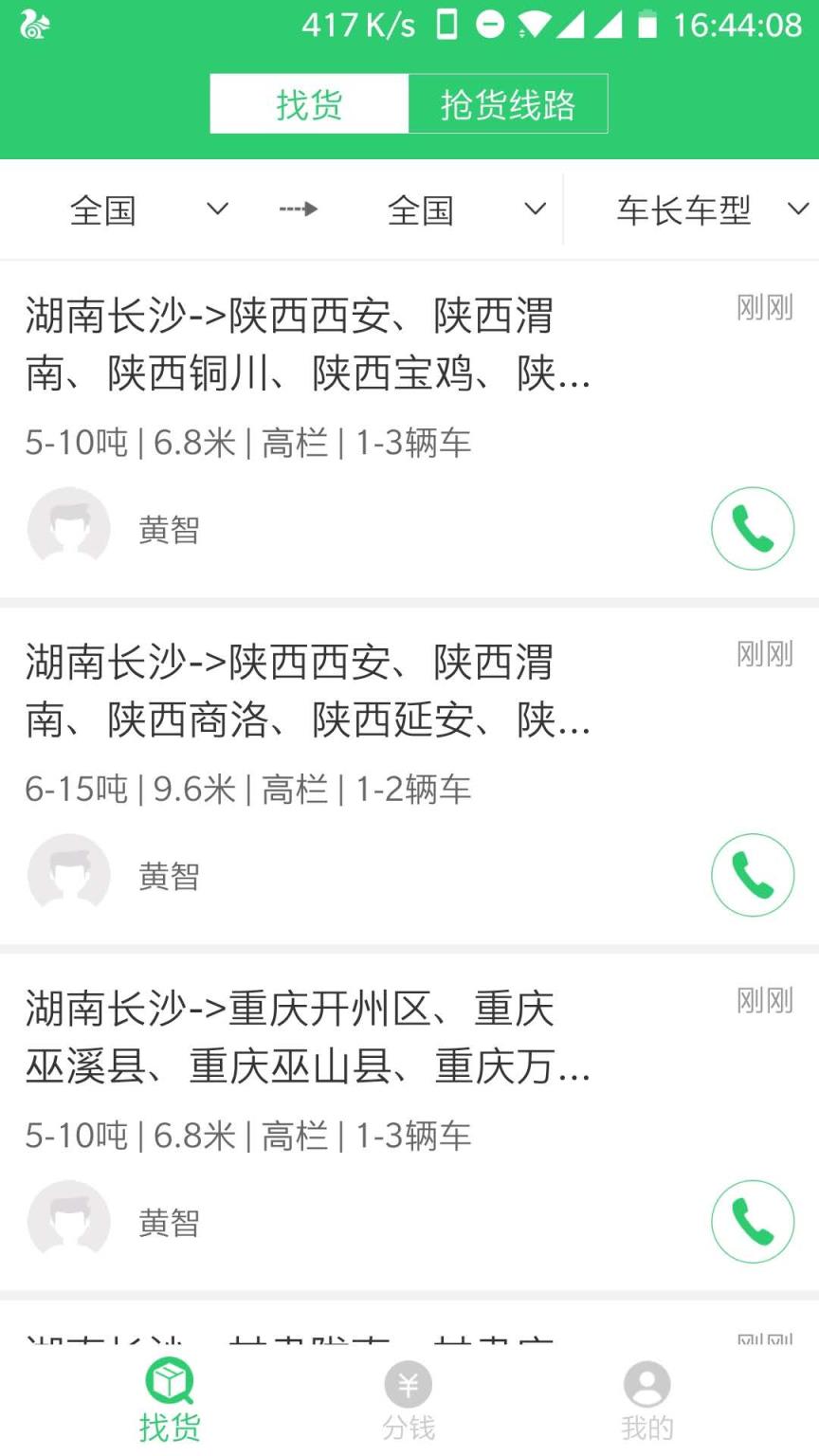This screenshot has width=819, height=1456.
Task: Tap the 刚刚 timestamp on the first listing
Action: (x=764, y=307)
